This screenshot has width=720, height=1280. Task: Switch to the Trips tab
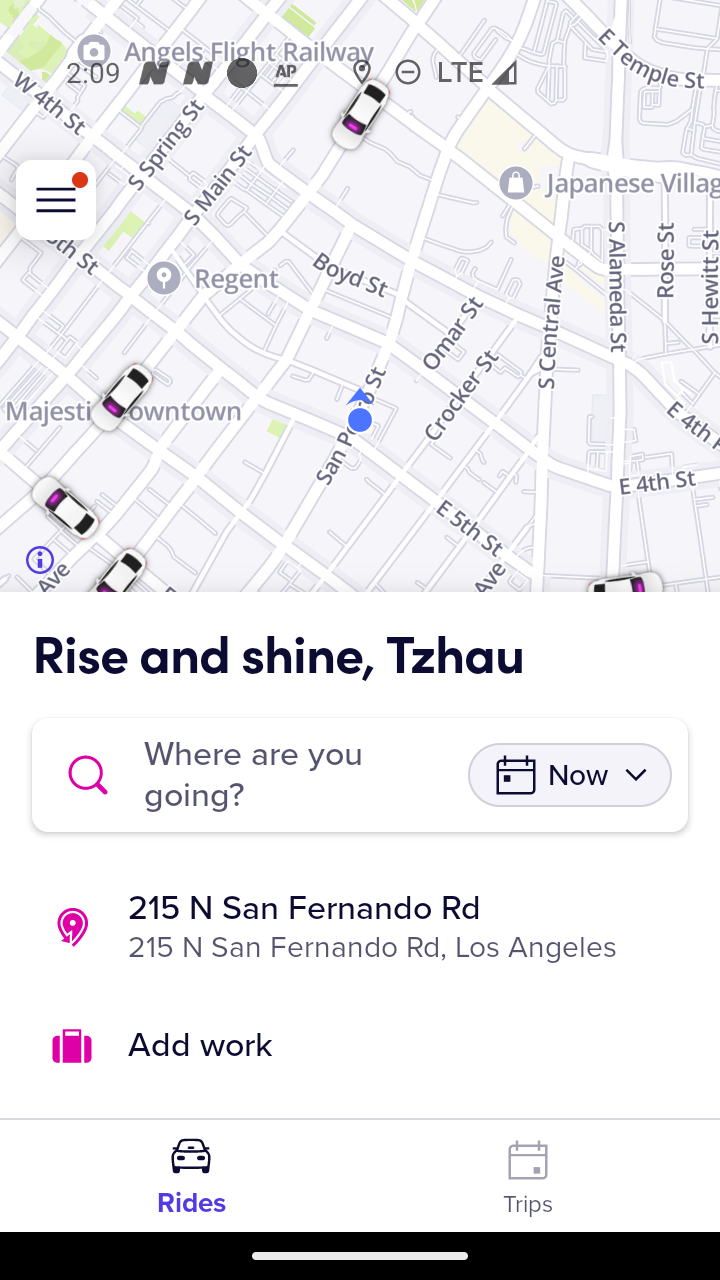coord(528,1177)
